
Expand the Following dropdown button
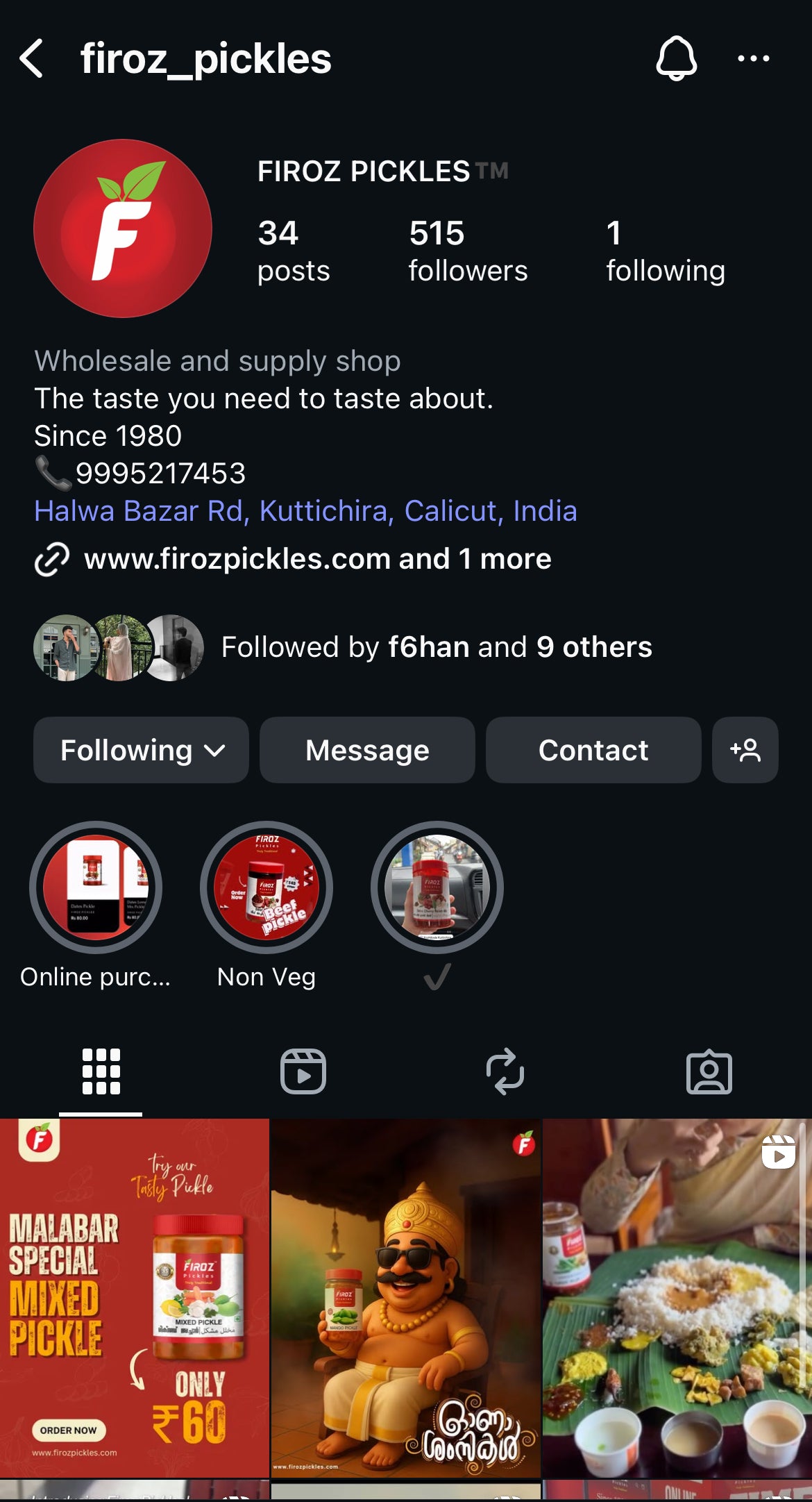(x=141, y=750)
